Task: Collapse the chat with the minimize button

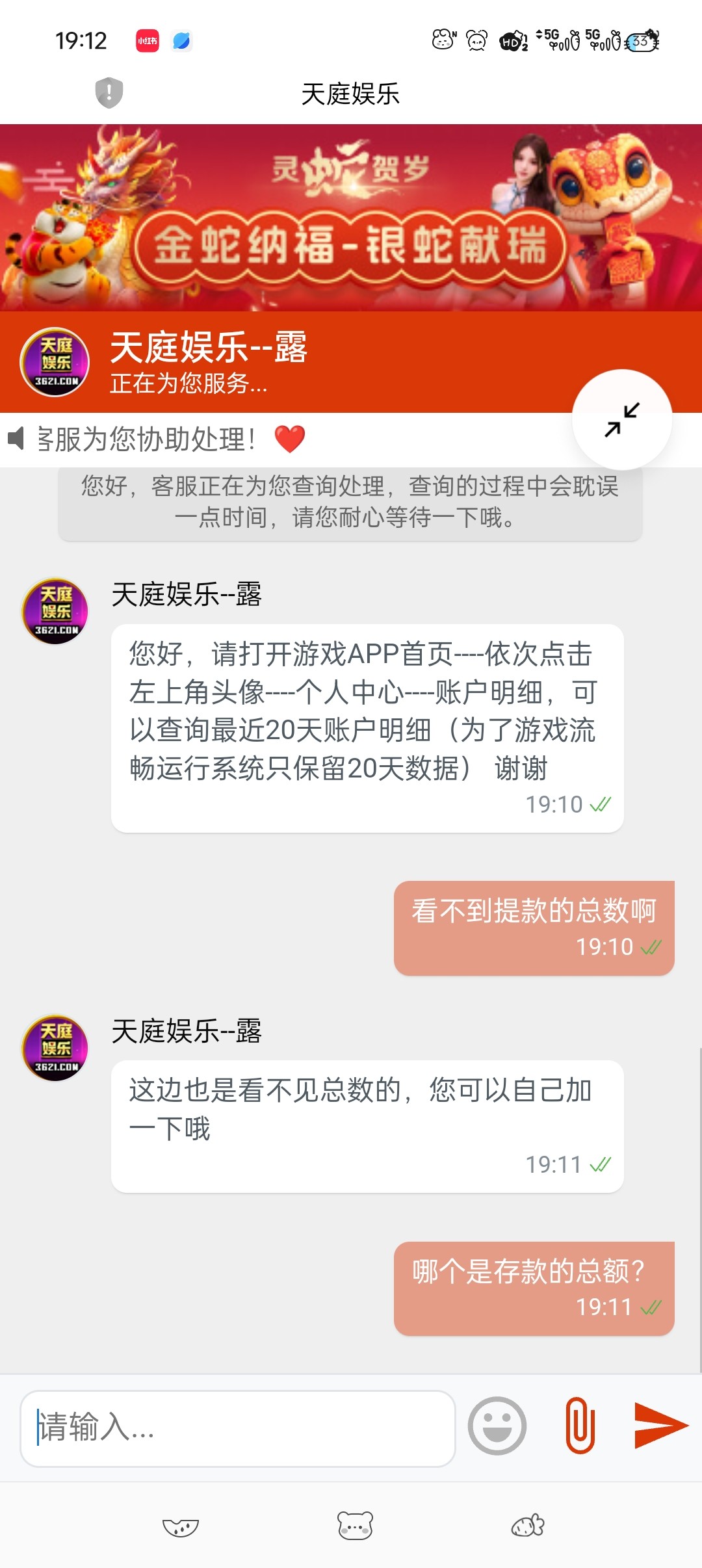Action: coord(622,420)
